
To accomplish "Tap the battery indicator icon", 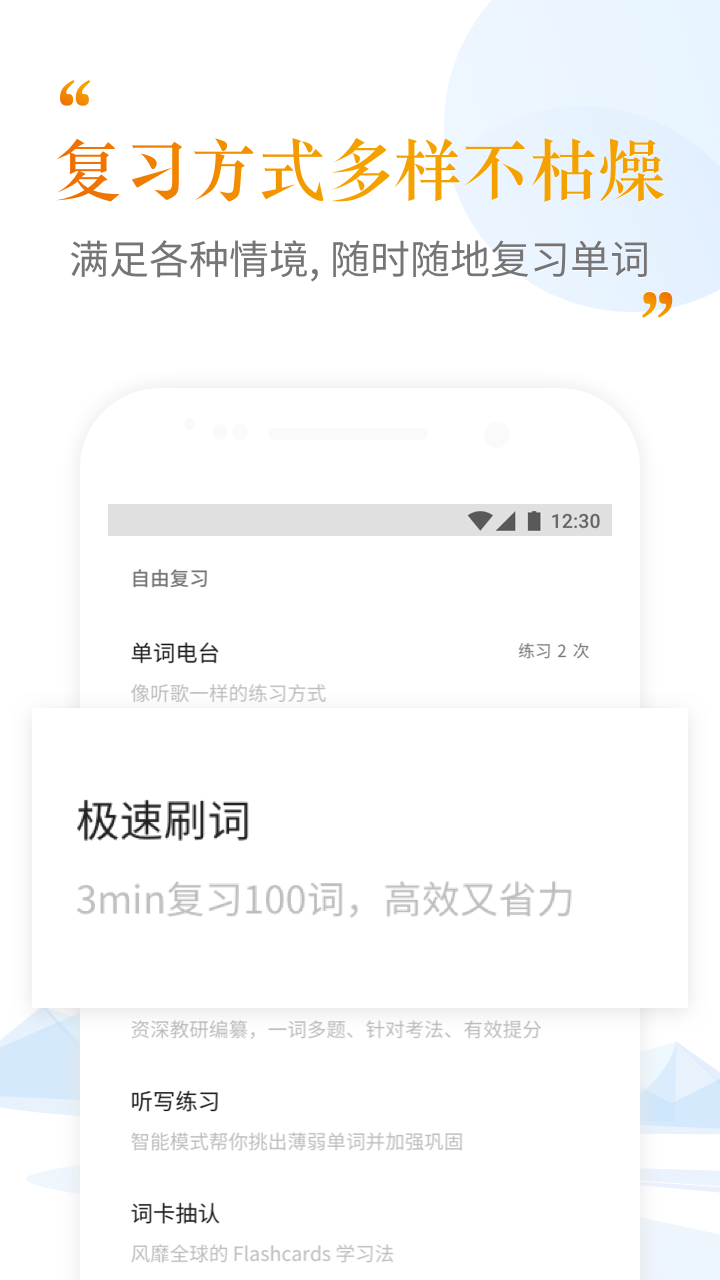I will coord(533,520).
